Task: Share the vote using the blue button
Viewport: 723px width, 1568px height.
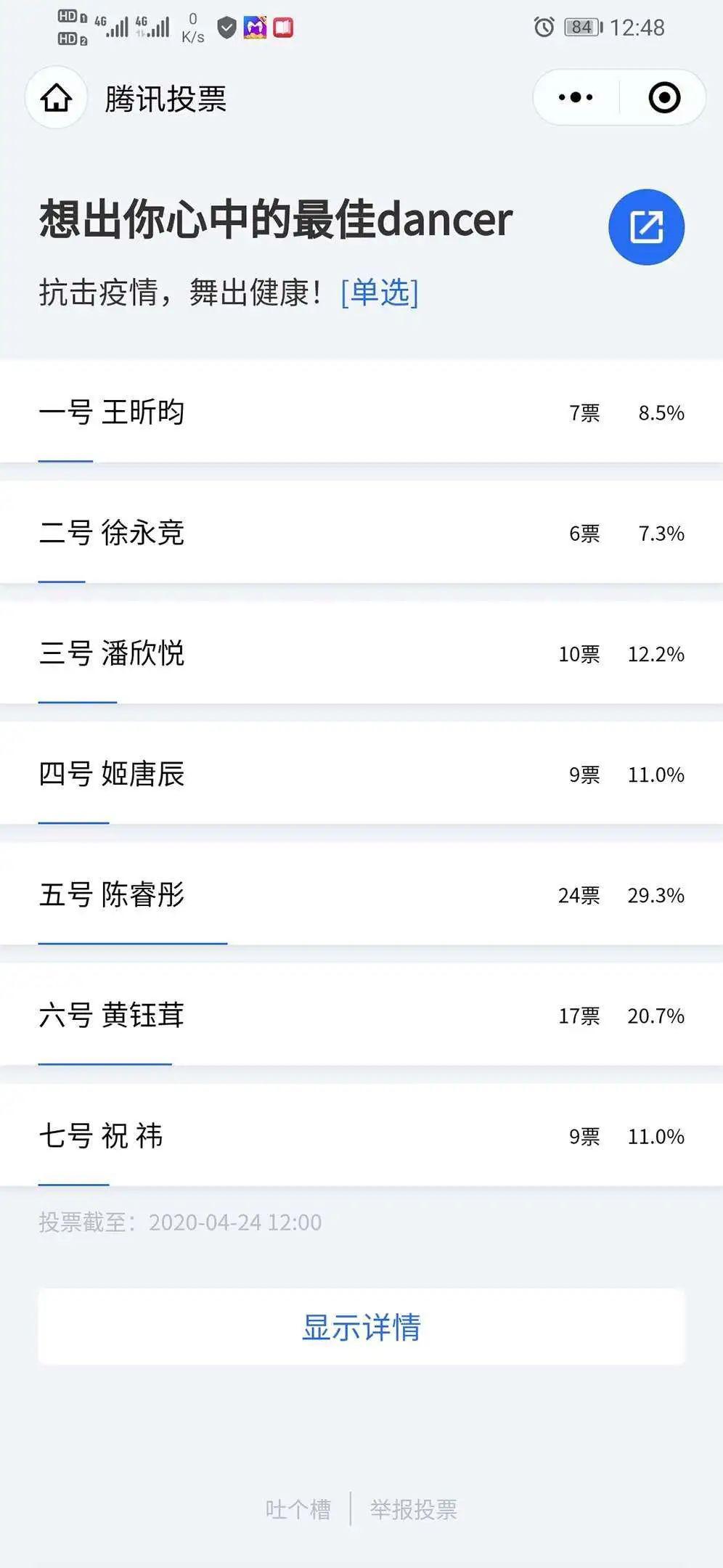Action: [646, 227]
